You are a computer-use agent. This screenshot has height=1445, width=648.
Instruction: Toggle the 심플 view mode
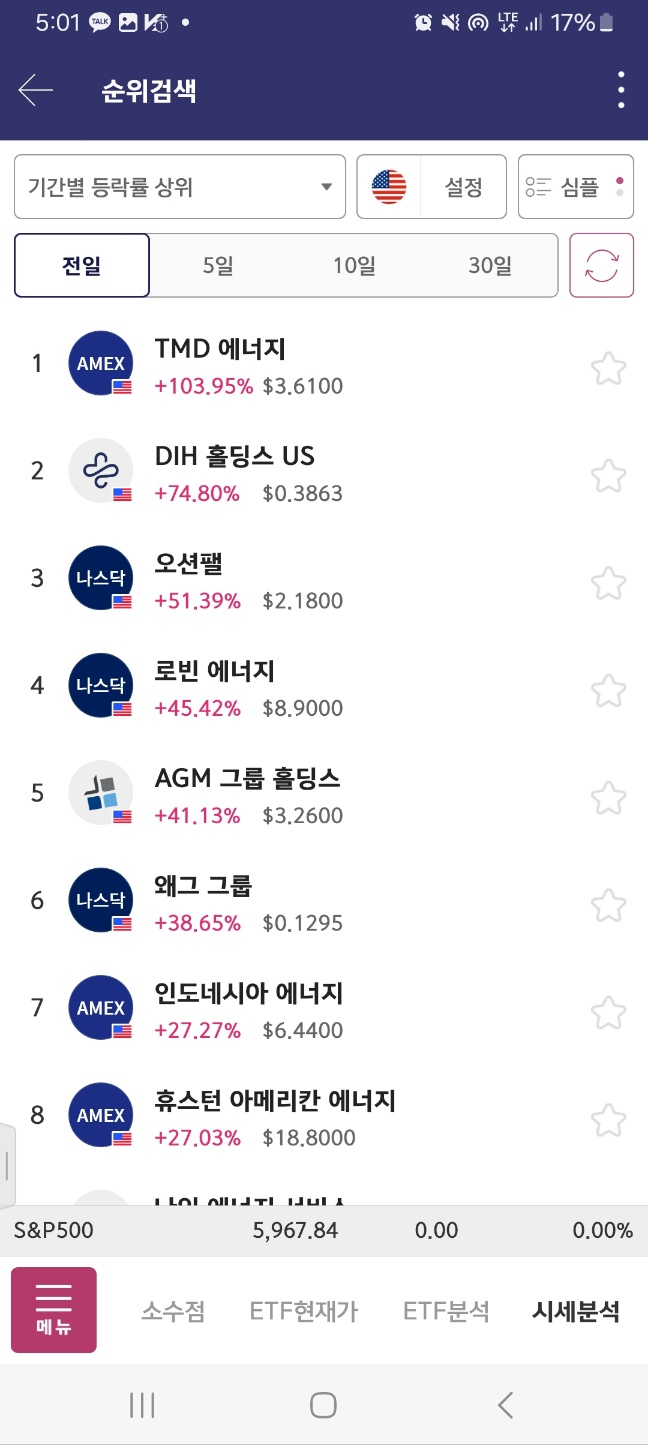(x=576, y=187)
